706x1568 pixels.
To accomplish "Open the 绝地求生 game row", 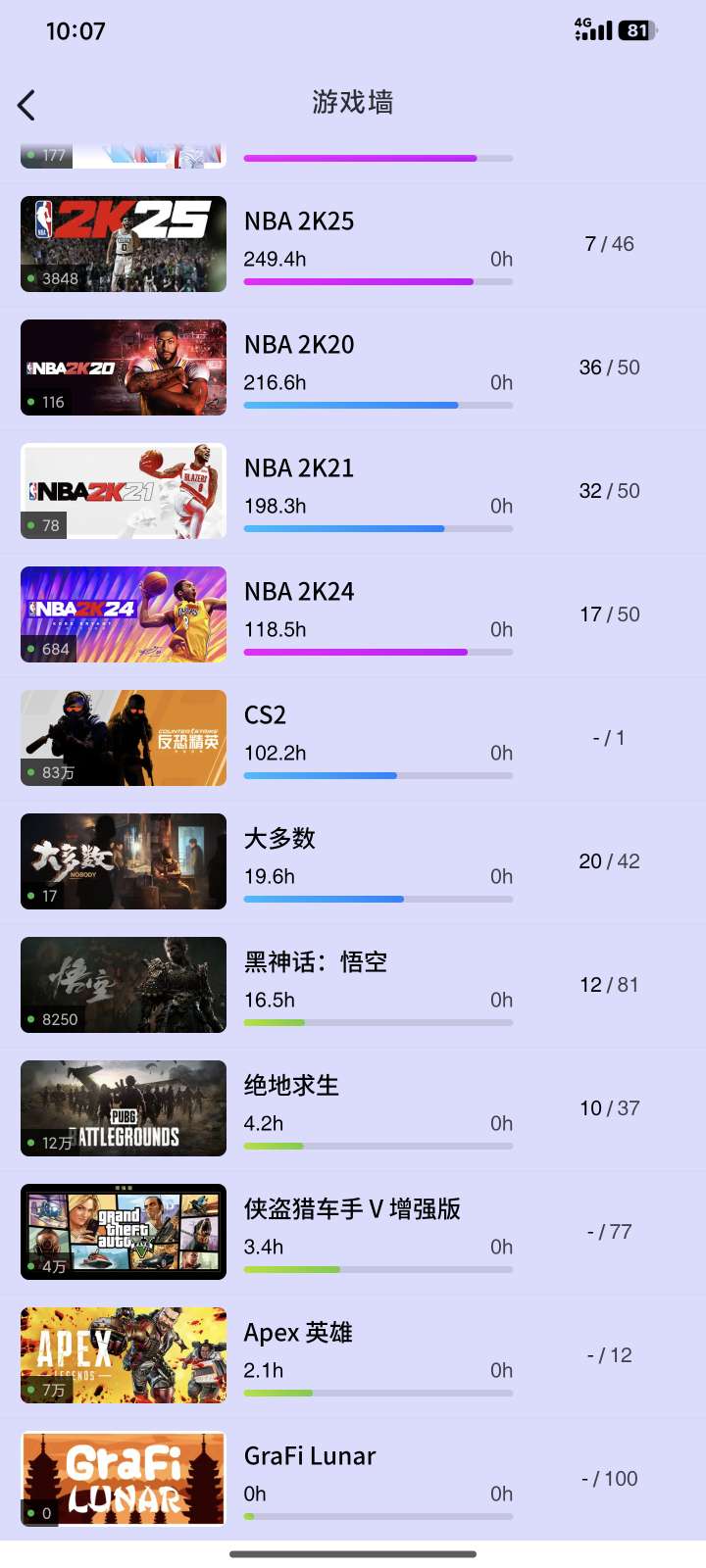I will [x=353, y=1108].
